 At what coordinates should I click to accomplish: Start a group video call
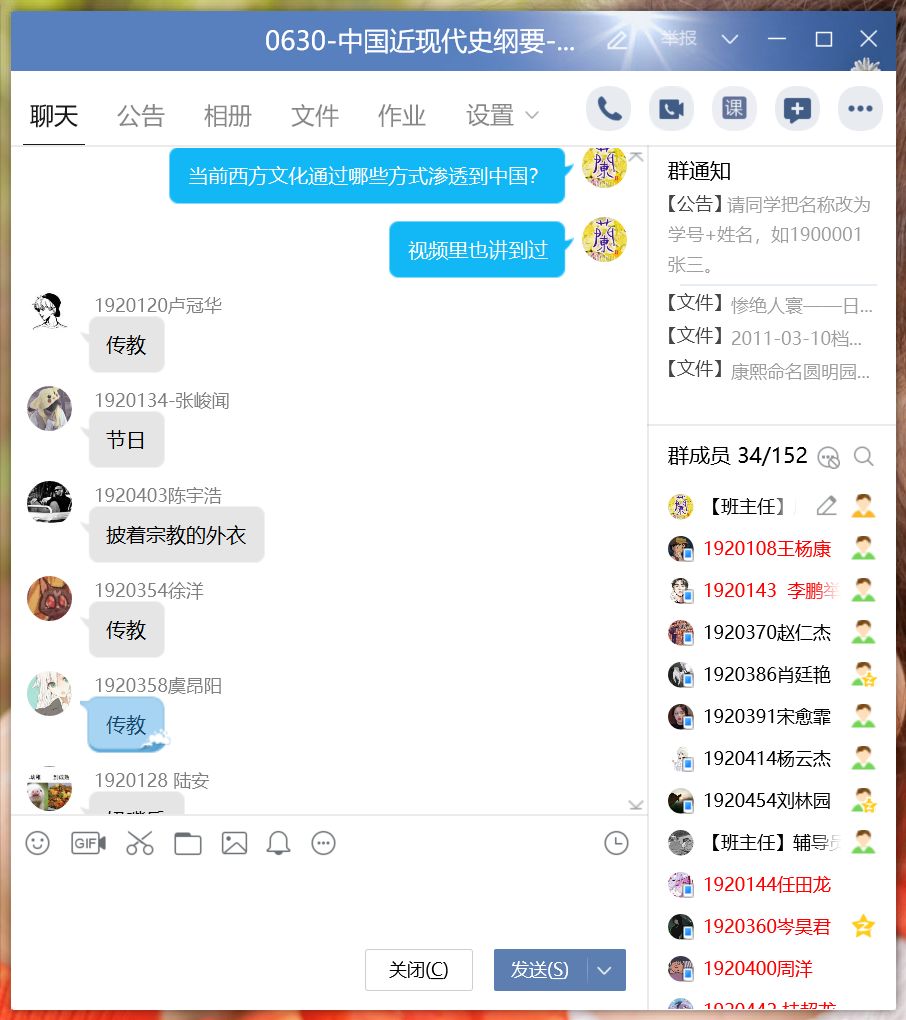tap(671, 109)
